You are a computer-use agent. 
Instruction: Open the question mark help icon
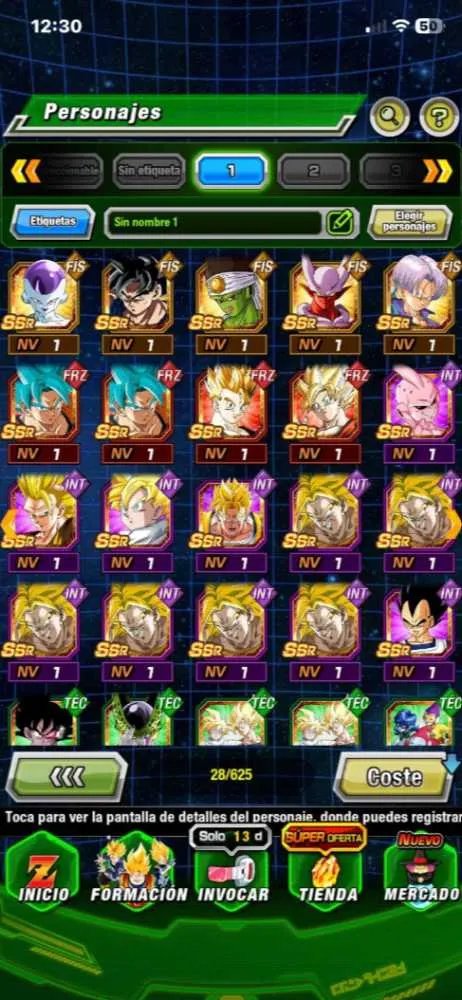click(x=439, y=116)
